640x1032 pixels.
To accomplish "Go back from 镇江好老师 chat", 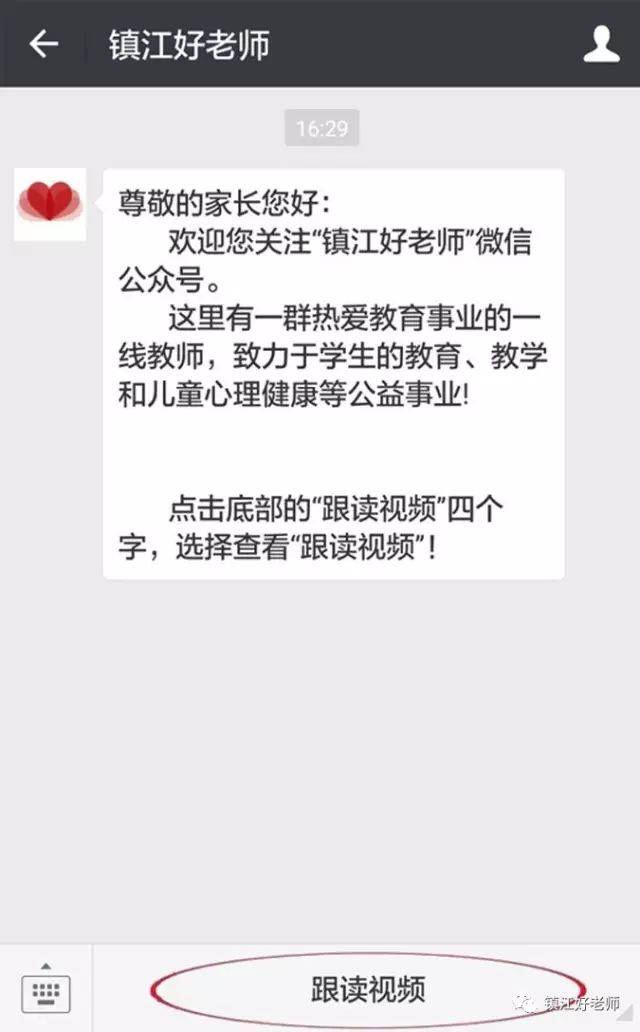I will click(x=44, y=44).
